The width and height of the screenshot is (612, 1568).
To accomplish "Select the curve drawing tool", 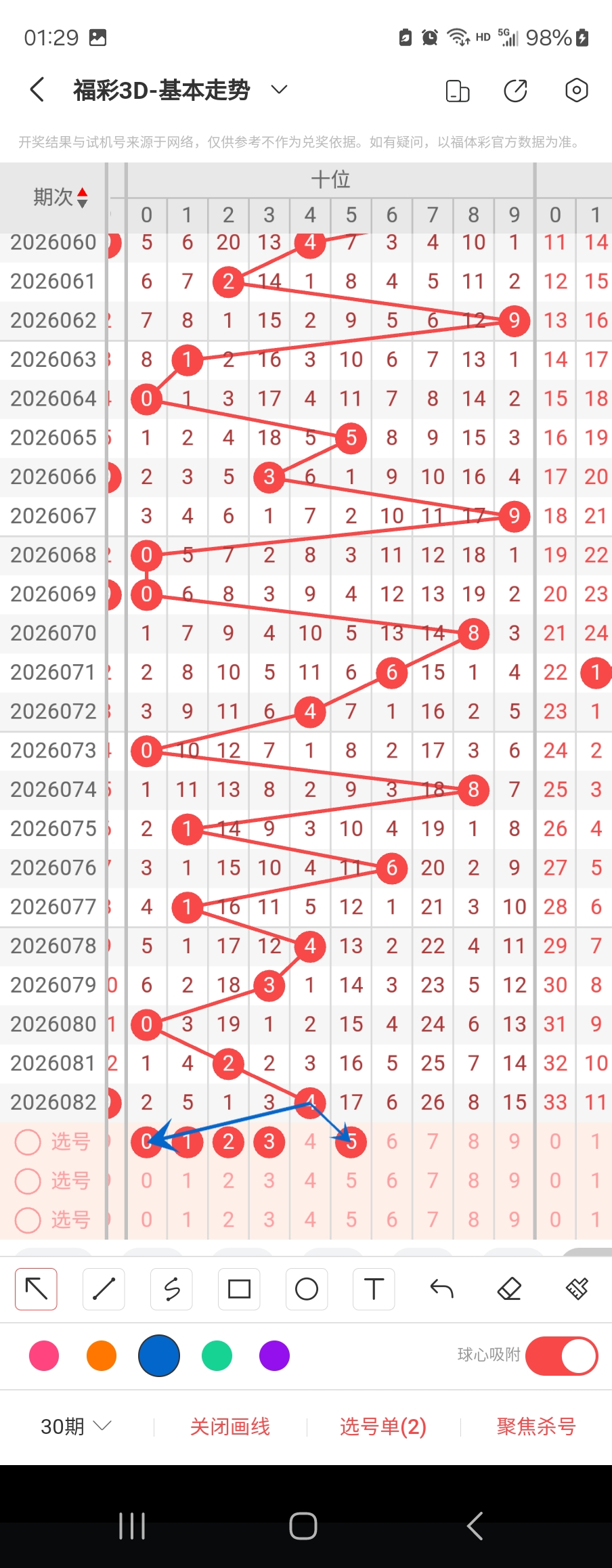I will point(171,1288).
